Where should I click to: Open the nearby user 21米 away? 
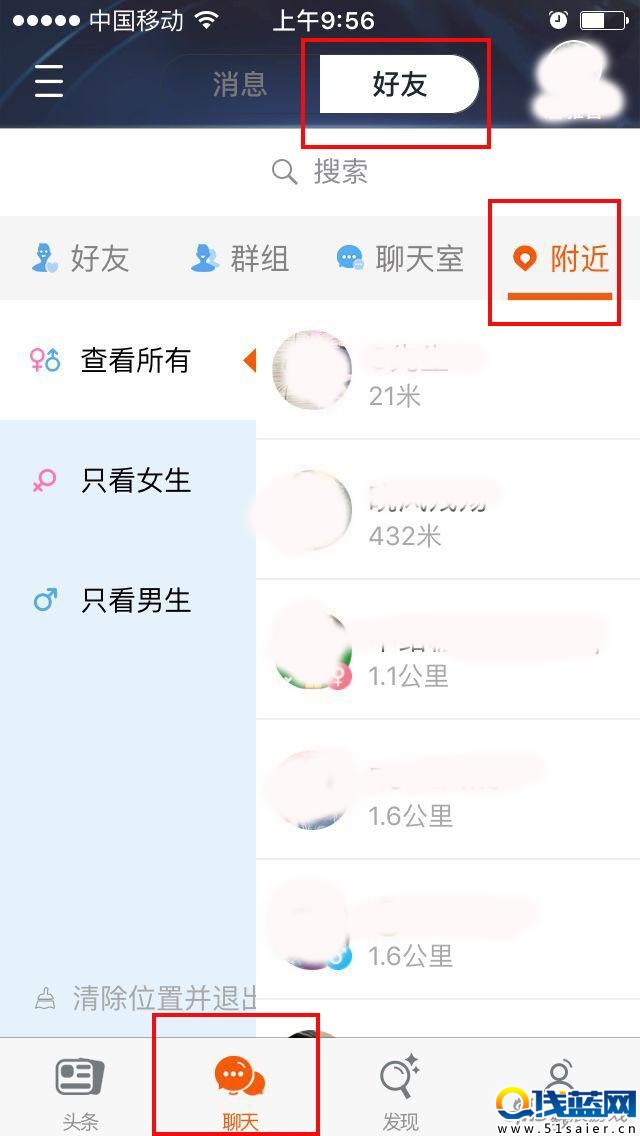tap(447, 370)
